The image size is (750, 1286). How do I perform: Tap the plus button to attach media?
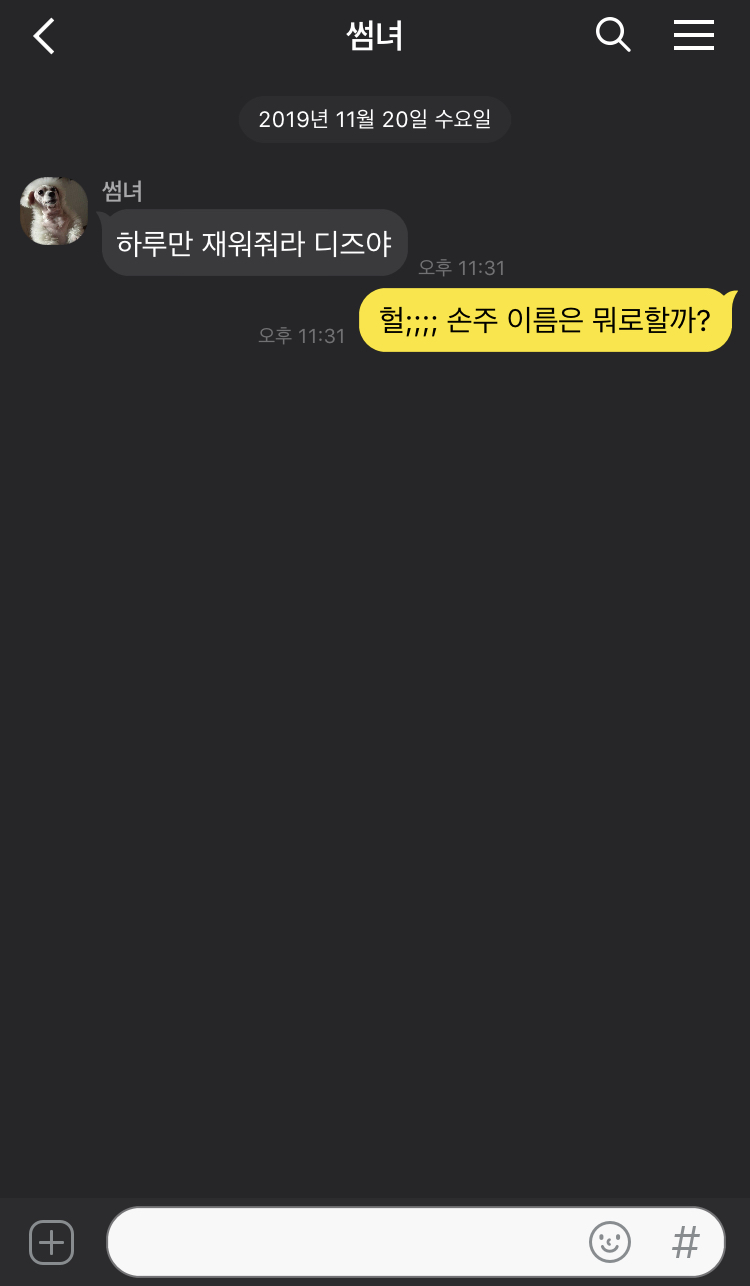click(x=52, y=1243)
